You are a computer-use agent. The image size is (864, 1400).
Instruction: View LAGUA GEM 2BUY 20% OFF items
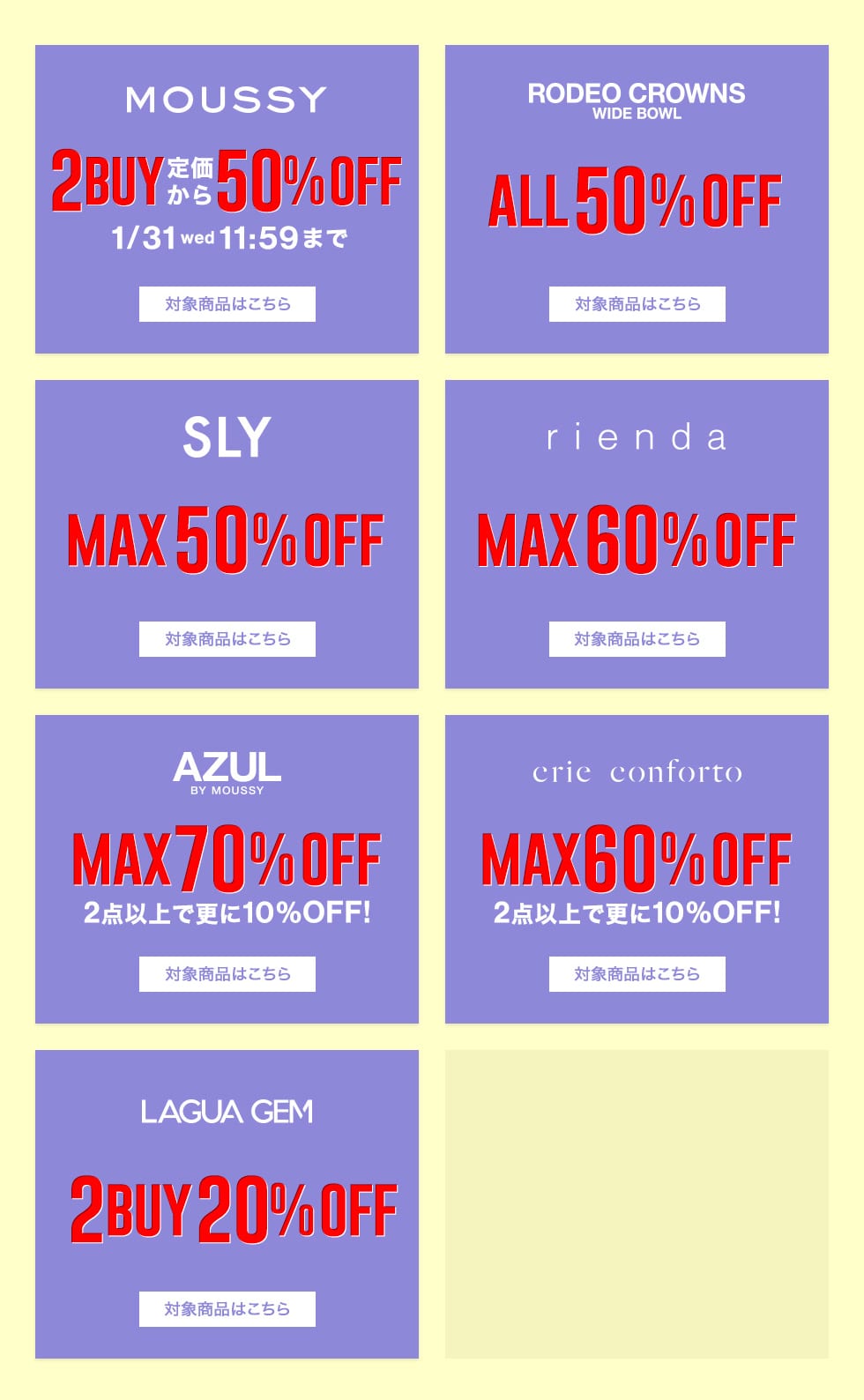(227, 1309)
